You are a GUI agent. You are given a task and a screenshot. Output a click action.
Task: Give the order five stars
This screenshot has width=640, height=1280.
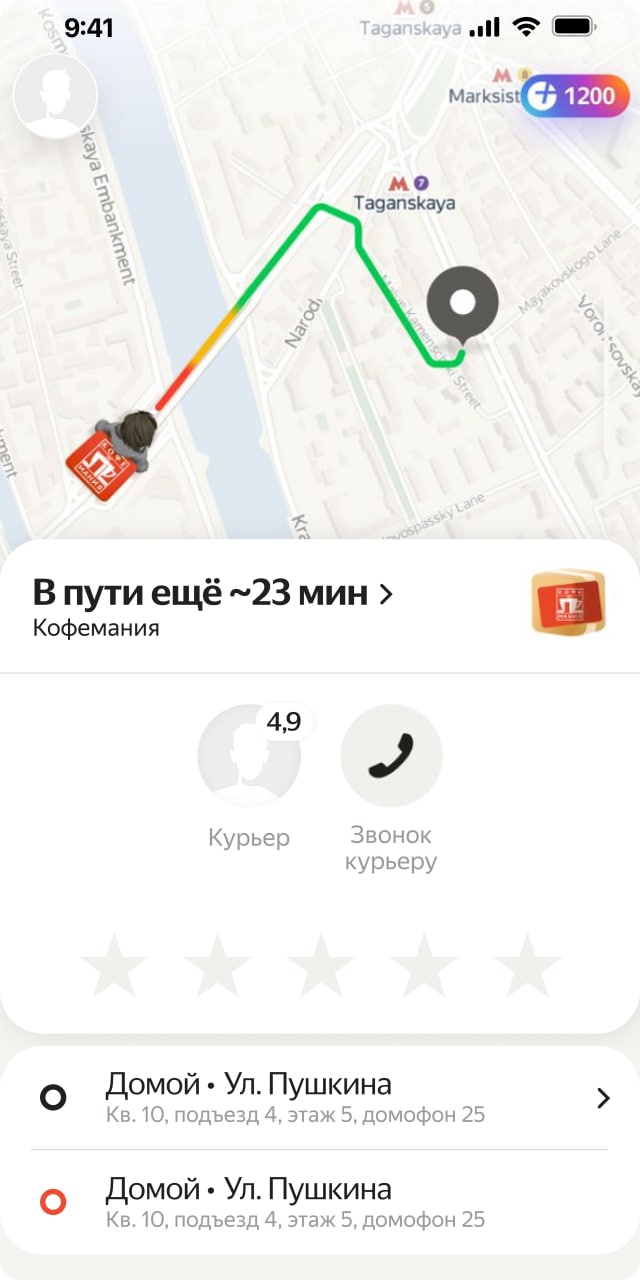point(527,966)
